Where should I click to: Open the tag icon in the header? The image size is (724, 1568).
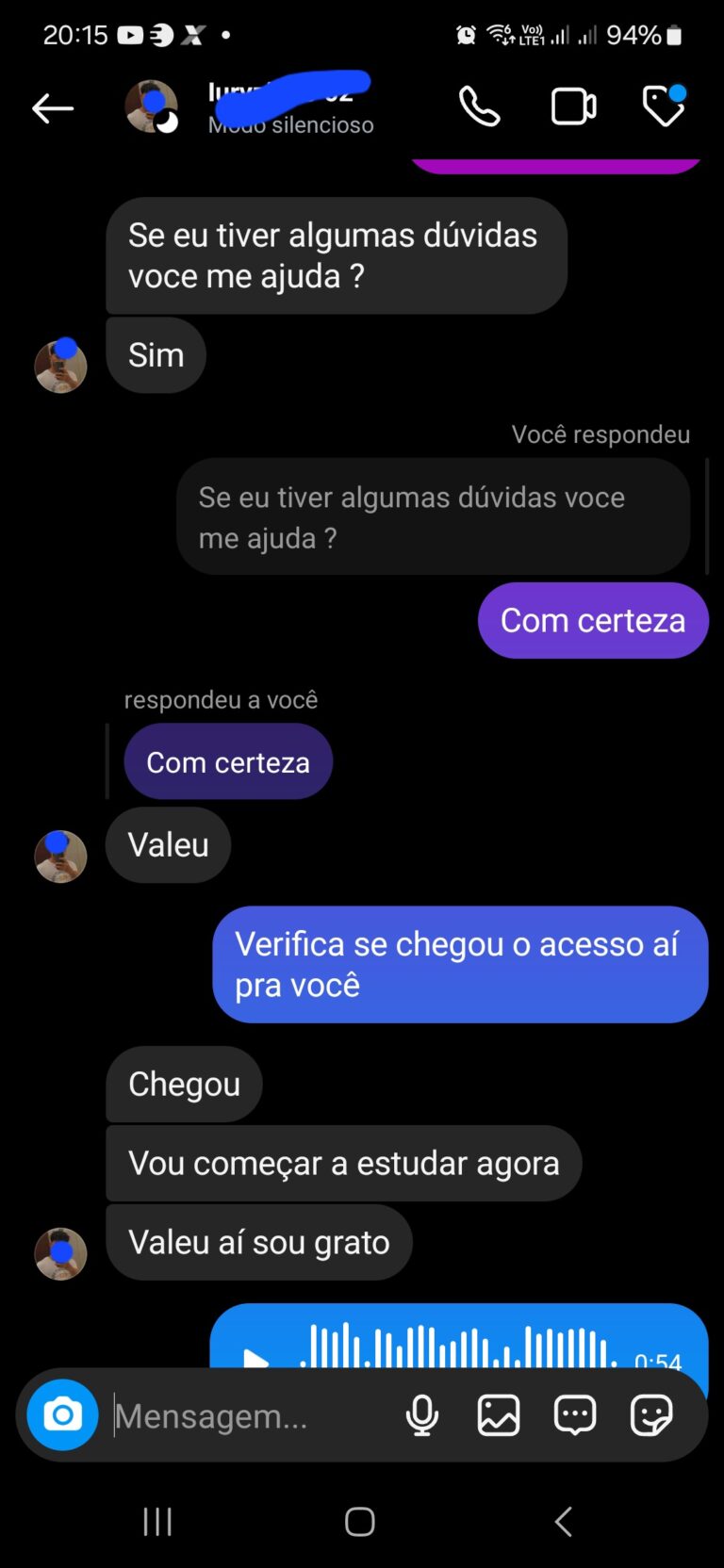pyautogui.click(x=664, y=106)
